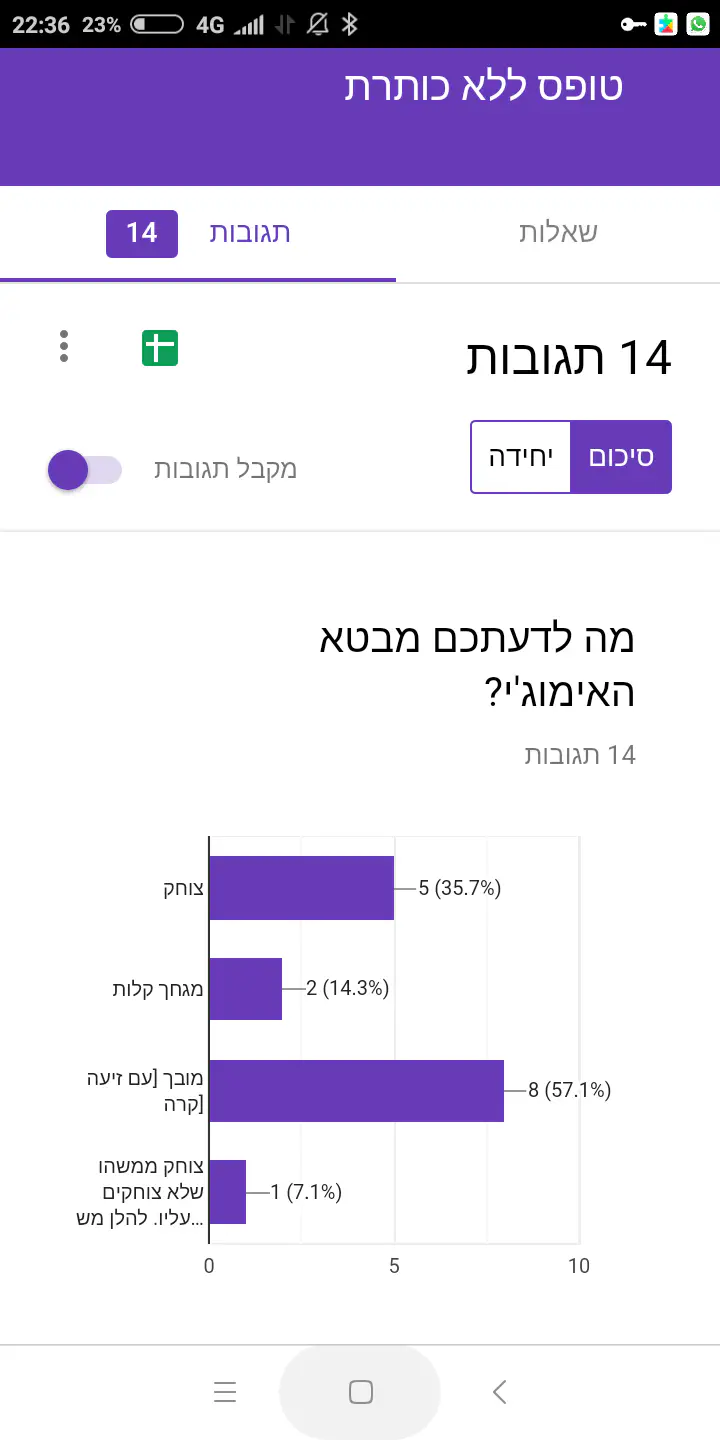This screenshot has width=720, height=1440.
Task: Toggle the מקבל תגובות switch off
Action: (x=85, y=469)
